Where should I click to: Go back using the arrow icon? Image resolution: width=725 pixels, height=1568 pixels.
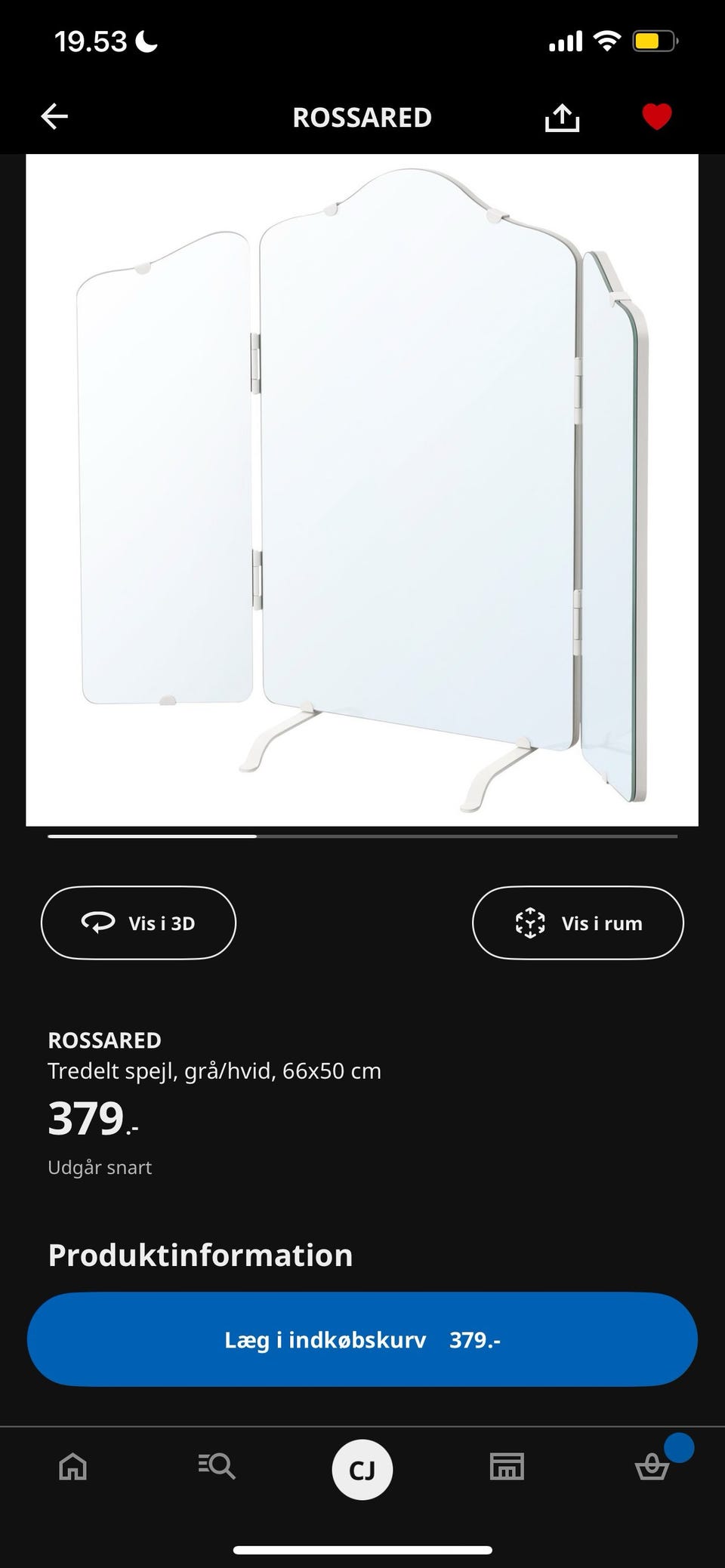pyautogui.click(x=54, y=117)
